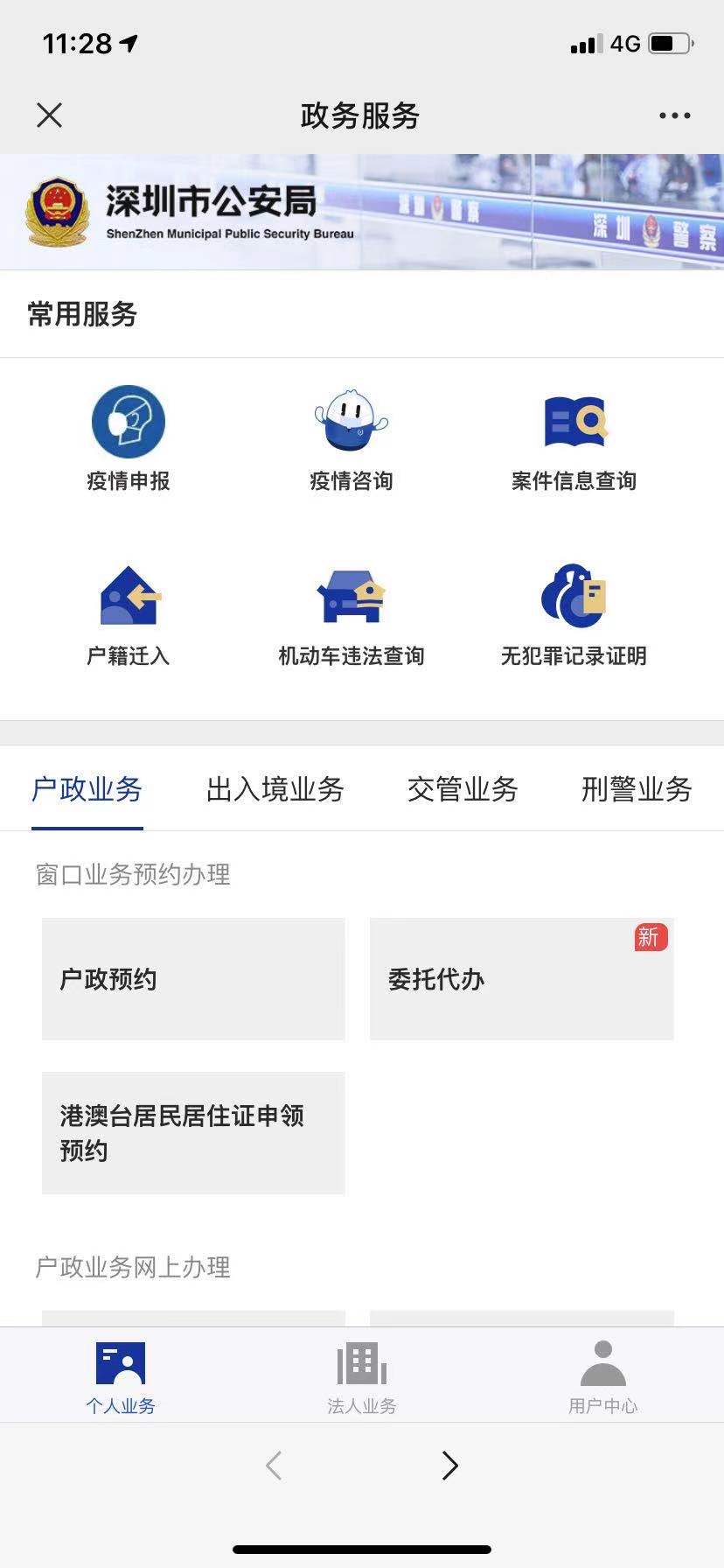
Task: Open 用户中心 user center in bottom bar
Action: (x=602, y=1374)
